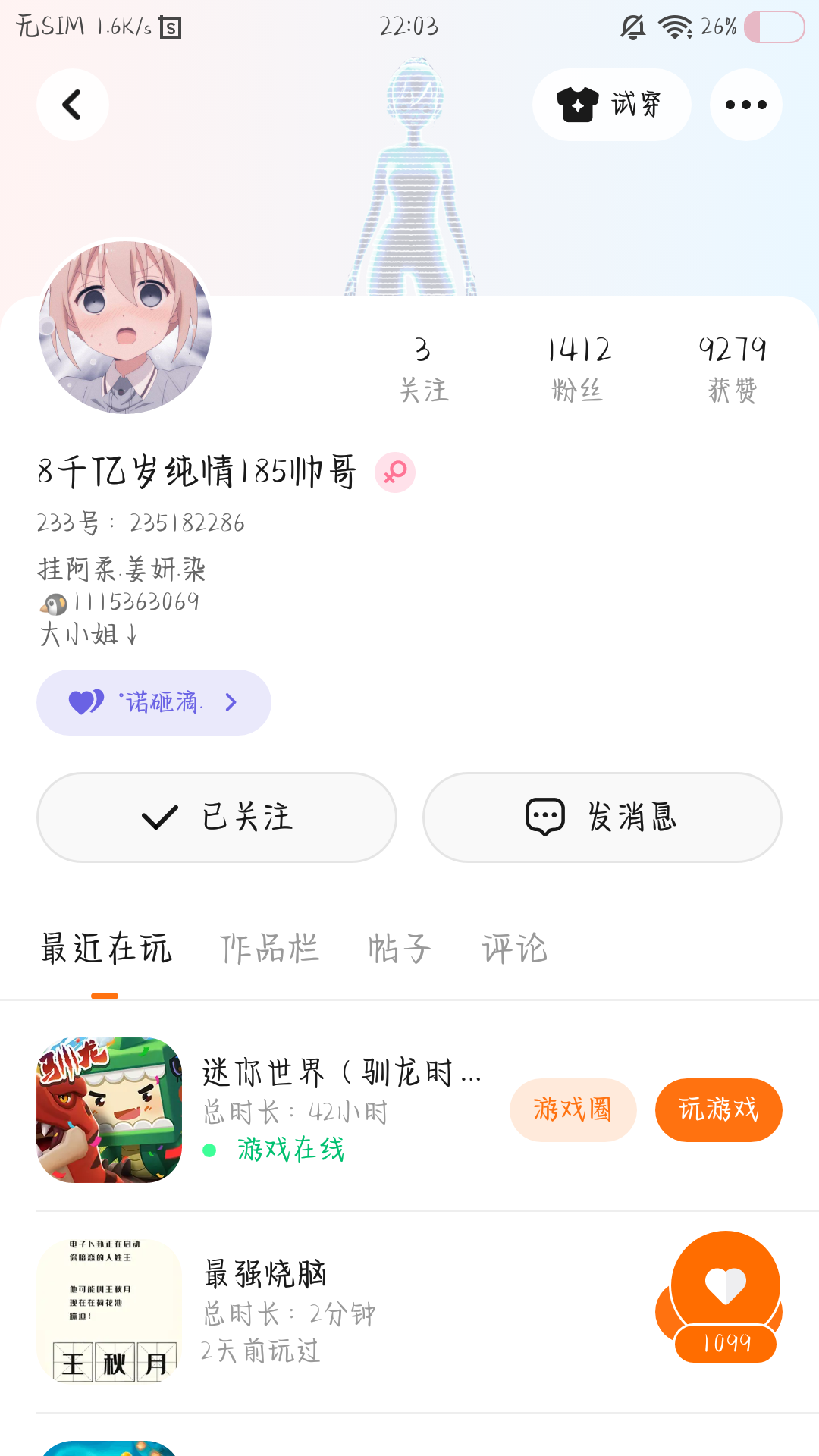Open the three-dot overflow menu

pos(745,105)
